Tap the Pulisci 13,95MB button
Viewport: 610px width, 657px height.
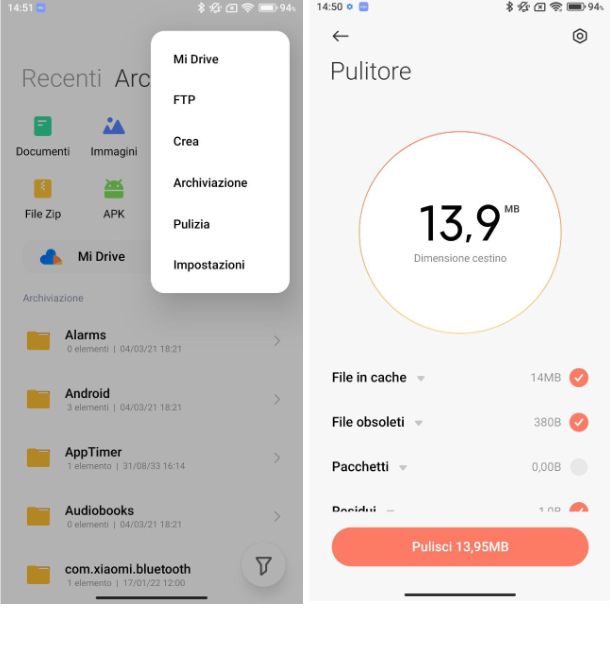point(460,547)
